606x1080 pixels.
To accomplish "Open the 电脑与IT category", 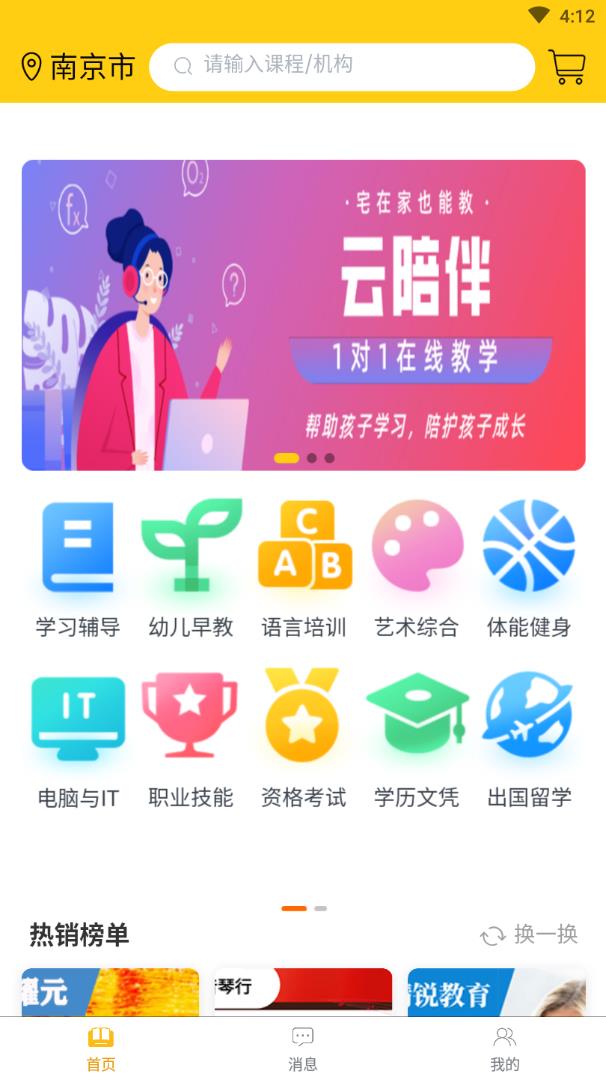I will (x=78, y=739).
